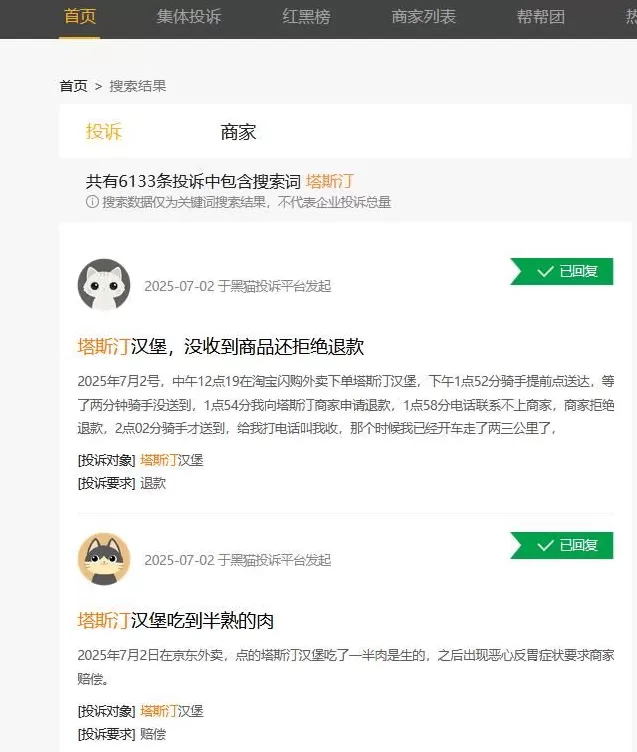The width and height of the screenshot is (637, 752).
Task: Open the 帮帮团 tab
Action: [x=541, y=16]
